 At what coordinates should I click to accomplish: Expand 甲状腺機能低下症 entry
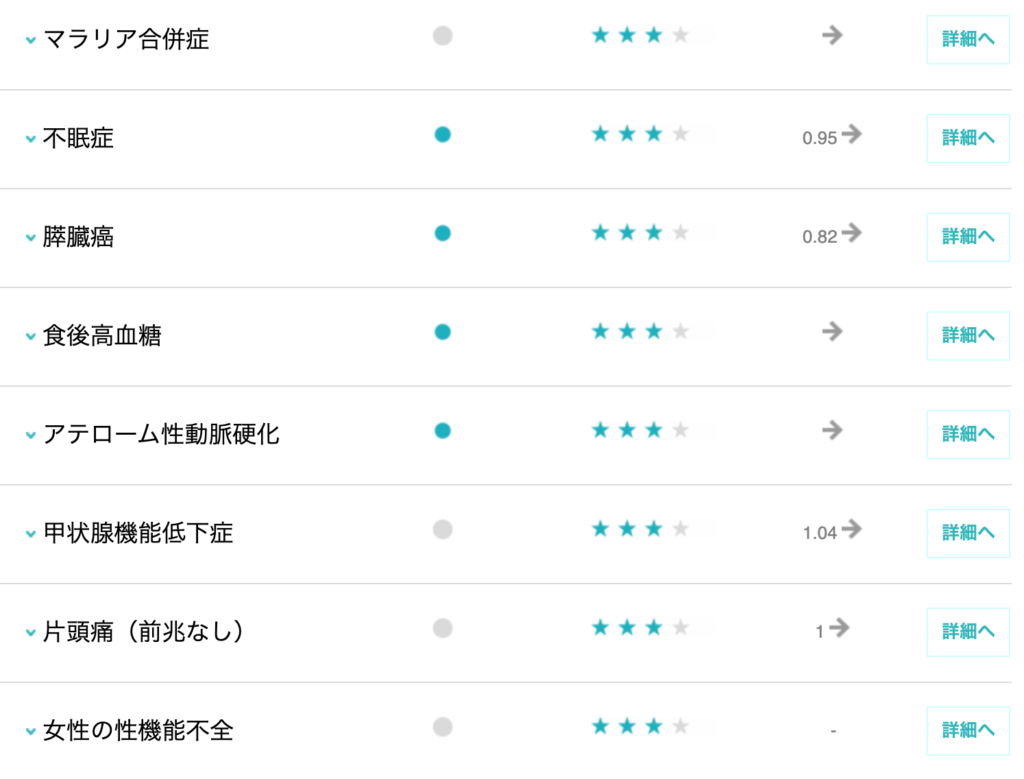31,534
